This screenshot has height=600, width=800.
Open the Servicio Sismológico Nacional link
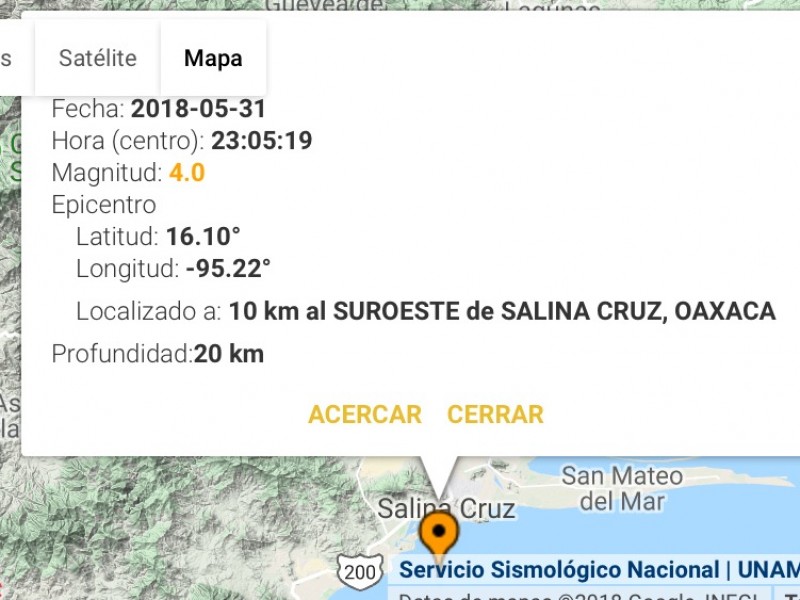(x=559, y=570)
